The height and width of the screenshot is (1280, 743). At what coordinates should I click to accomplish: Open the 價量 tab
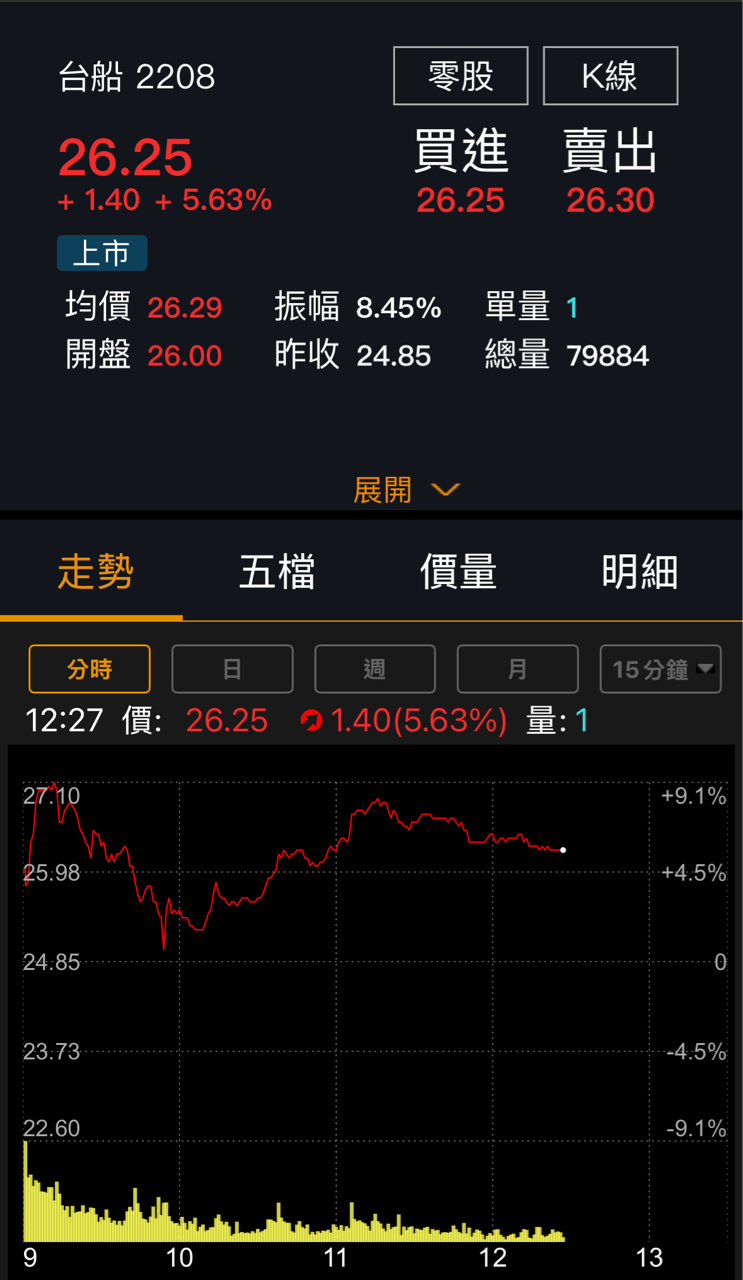[458, 572]
